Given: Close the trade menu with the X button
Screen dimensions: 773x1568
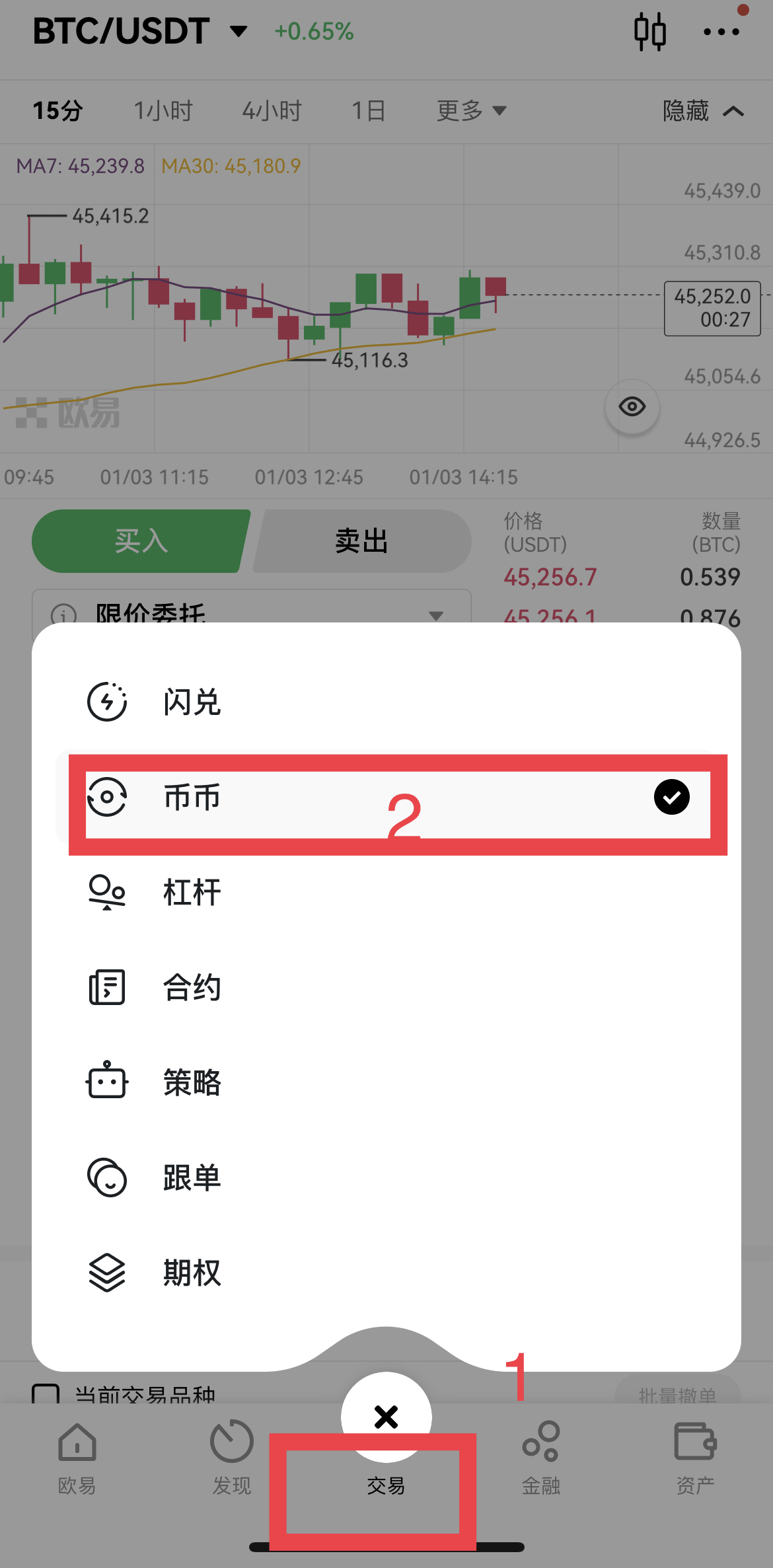Looking at the screenshot, I should [x=386, y=1417].
